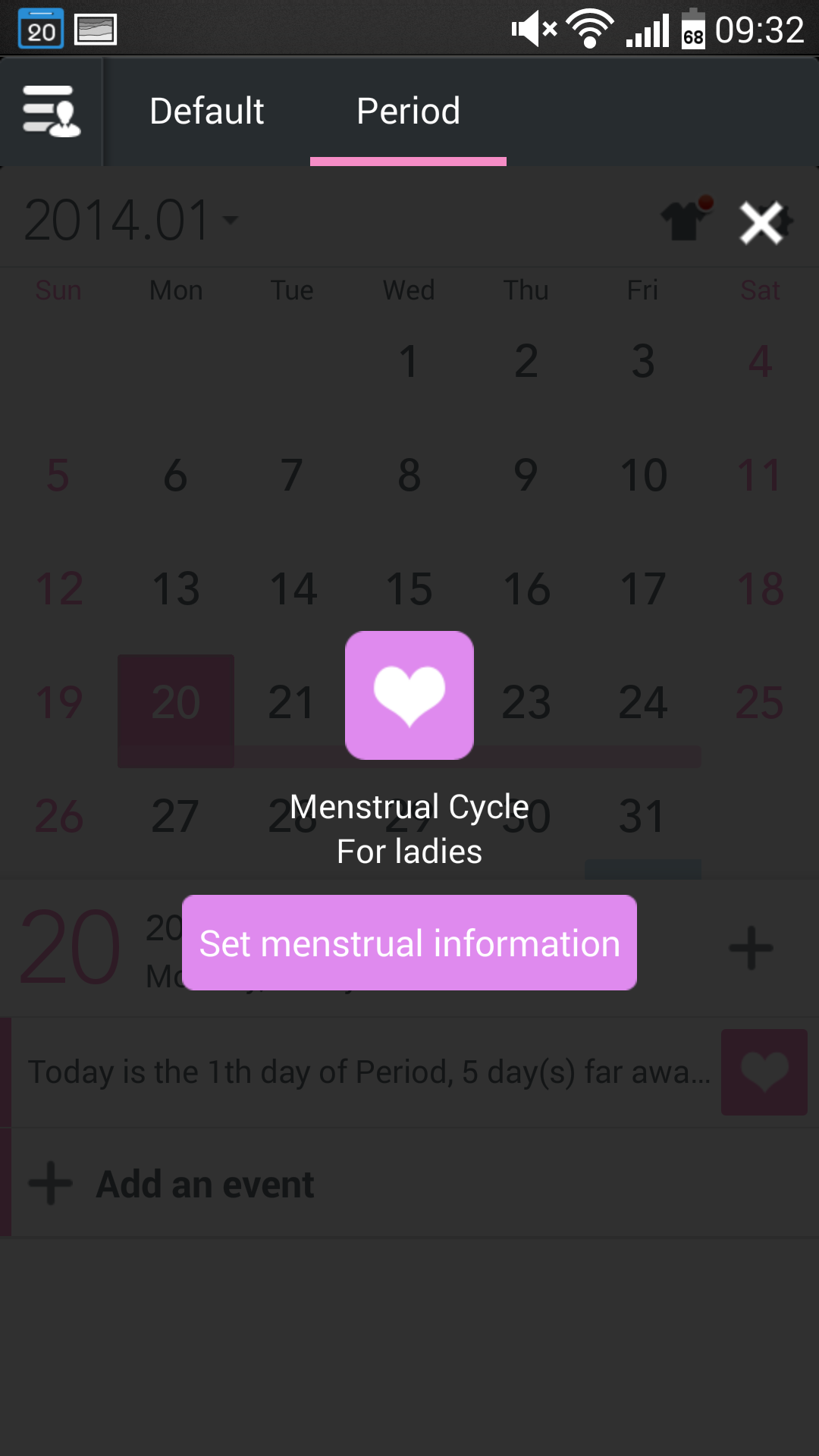Switch to the Default tab
This screenshot has height=1456, width=819.
(x=206, y=111)
